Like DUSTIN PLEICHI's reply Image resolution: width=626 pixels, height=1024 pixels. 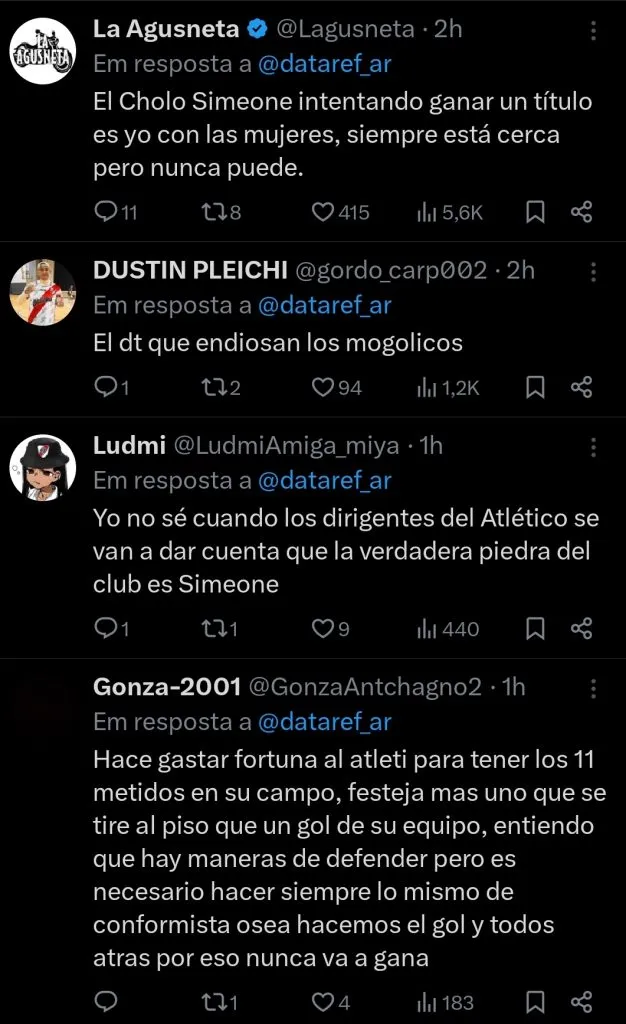pos(323,387)
